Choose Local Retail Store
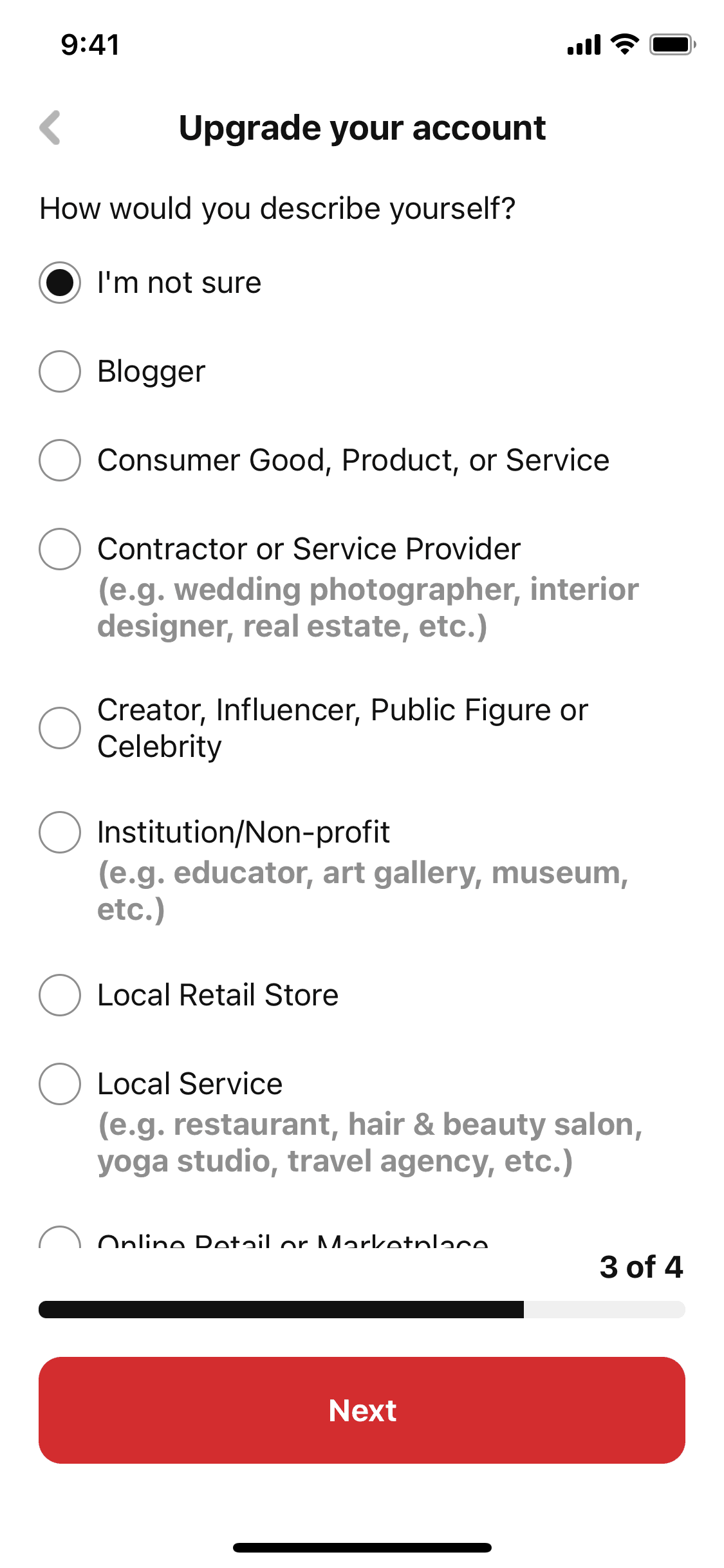 (x=60, y=995)
